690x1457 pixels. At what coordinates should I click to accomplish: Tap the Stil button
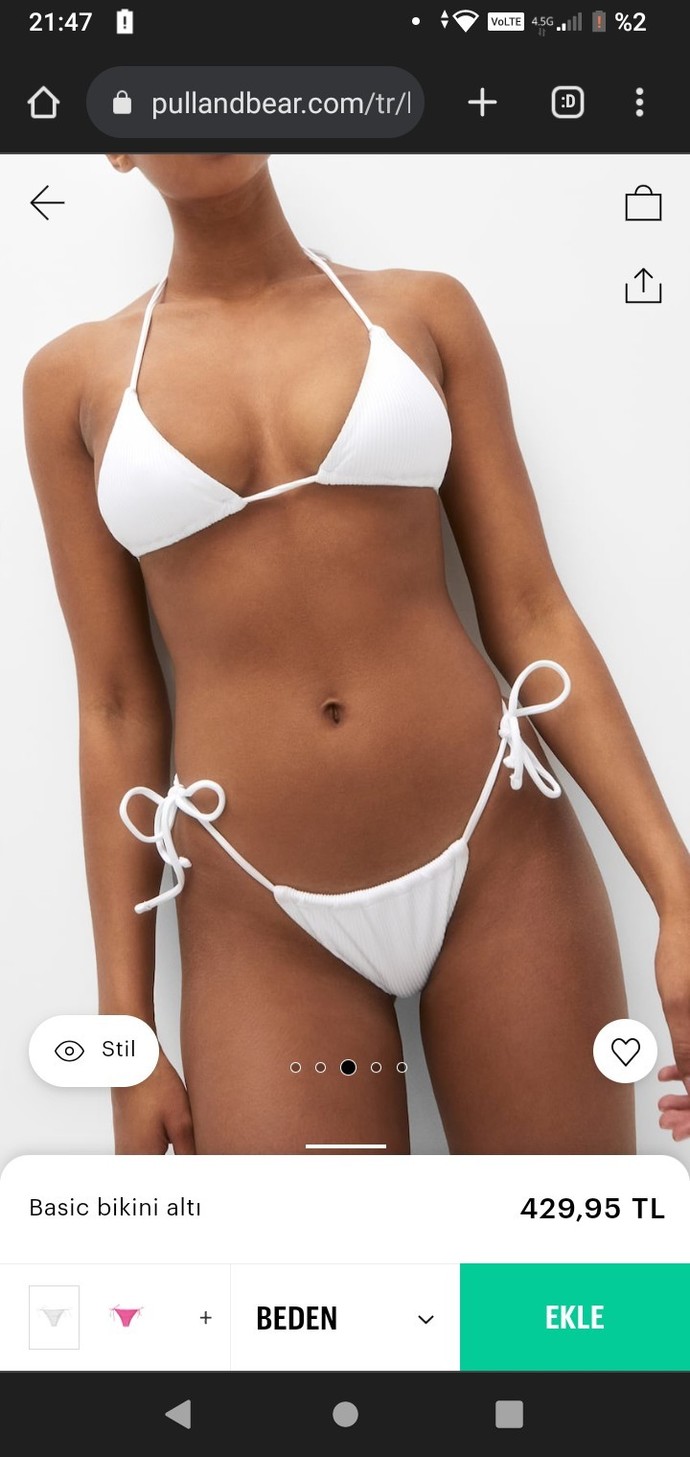click(x=94, y=1050)
